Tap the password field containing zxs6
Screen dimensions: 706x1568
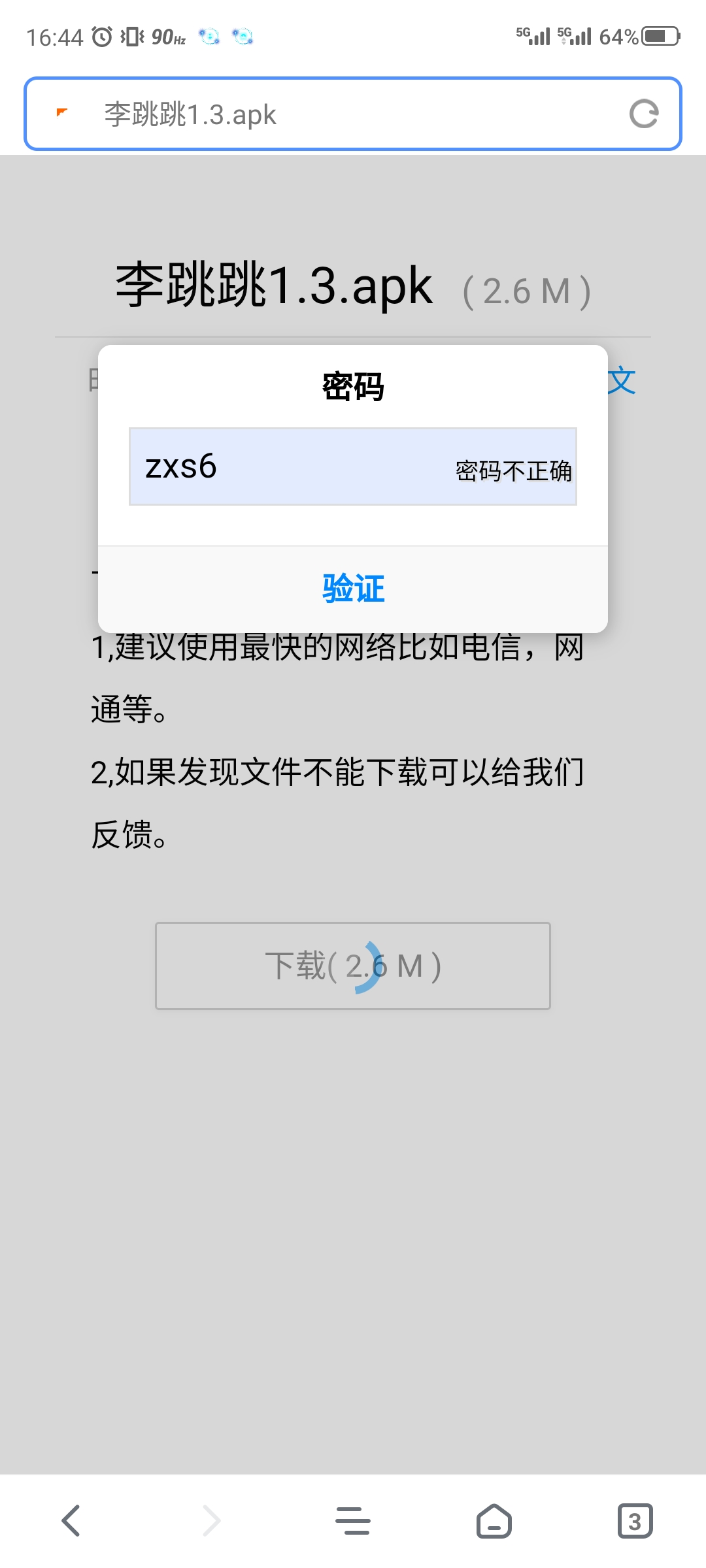tap(353, 466)
